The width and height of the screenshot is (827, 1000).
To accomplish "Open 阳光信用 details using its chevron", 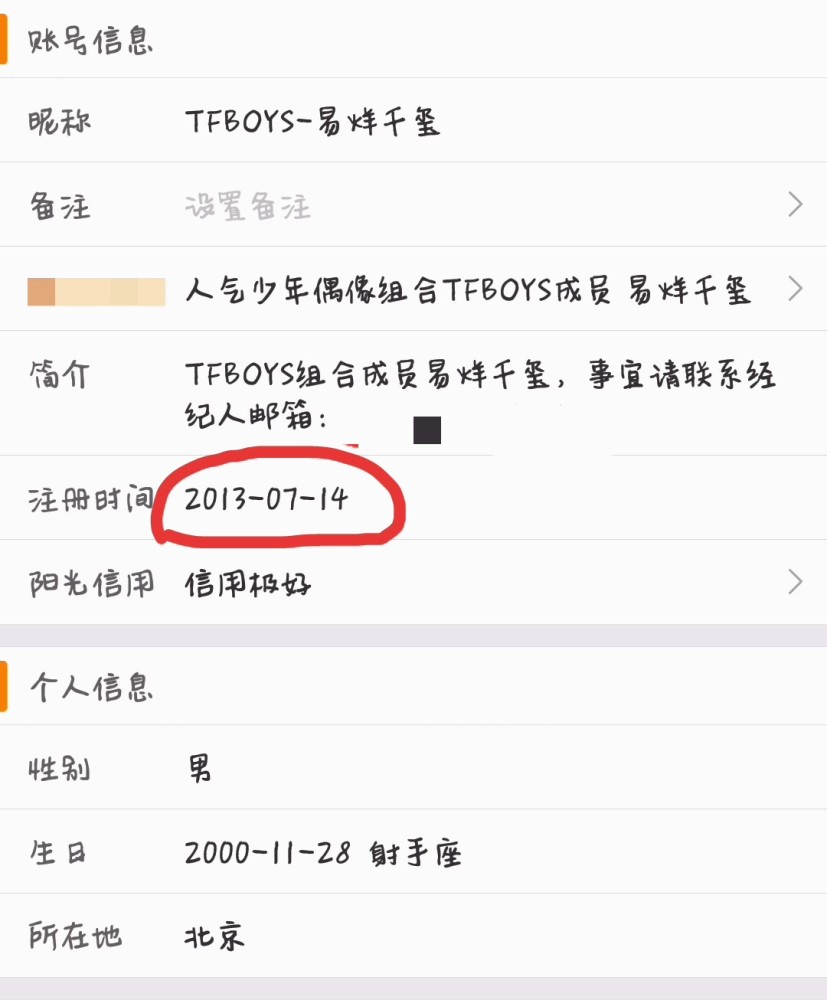I will click(x=795, y=580).
